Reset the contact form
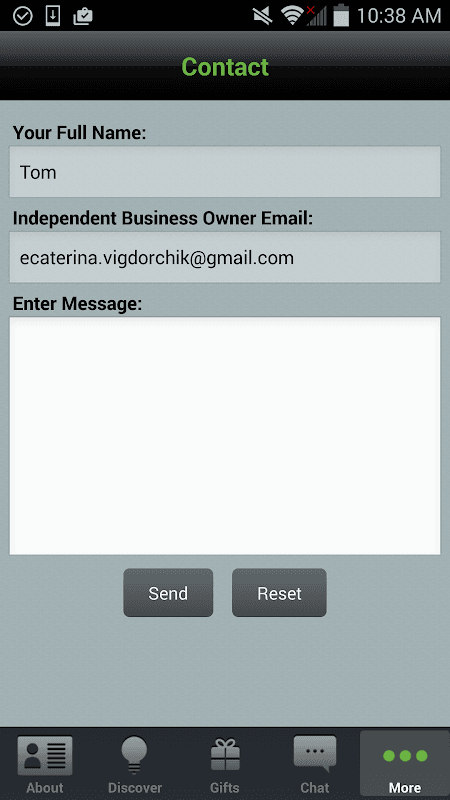450x800 pixels. click(x=279, y=593)
